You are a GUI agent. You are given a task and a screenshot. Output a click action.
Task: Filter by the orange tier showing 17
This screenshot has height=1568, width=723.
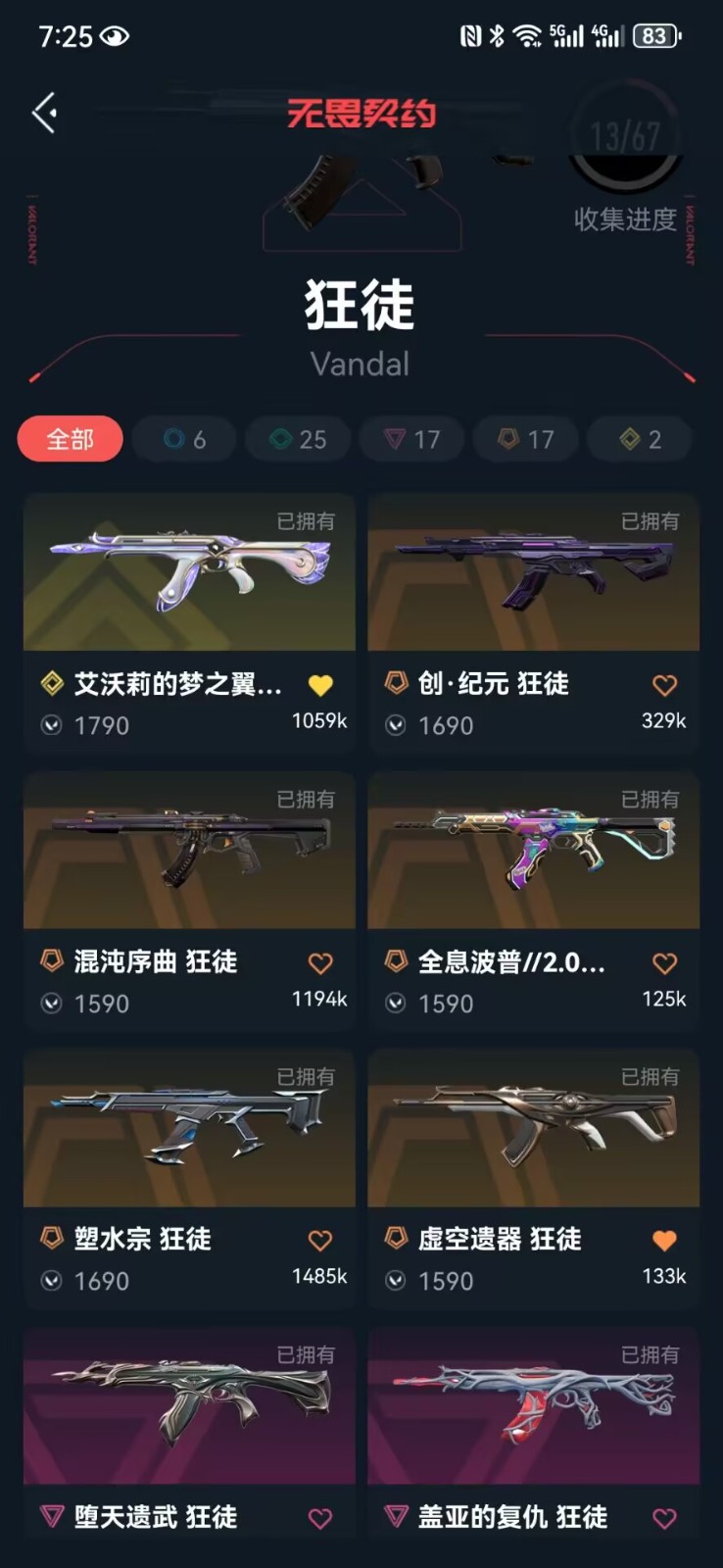(525, 439)
